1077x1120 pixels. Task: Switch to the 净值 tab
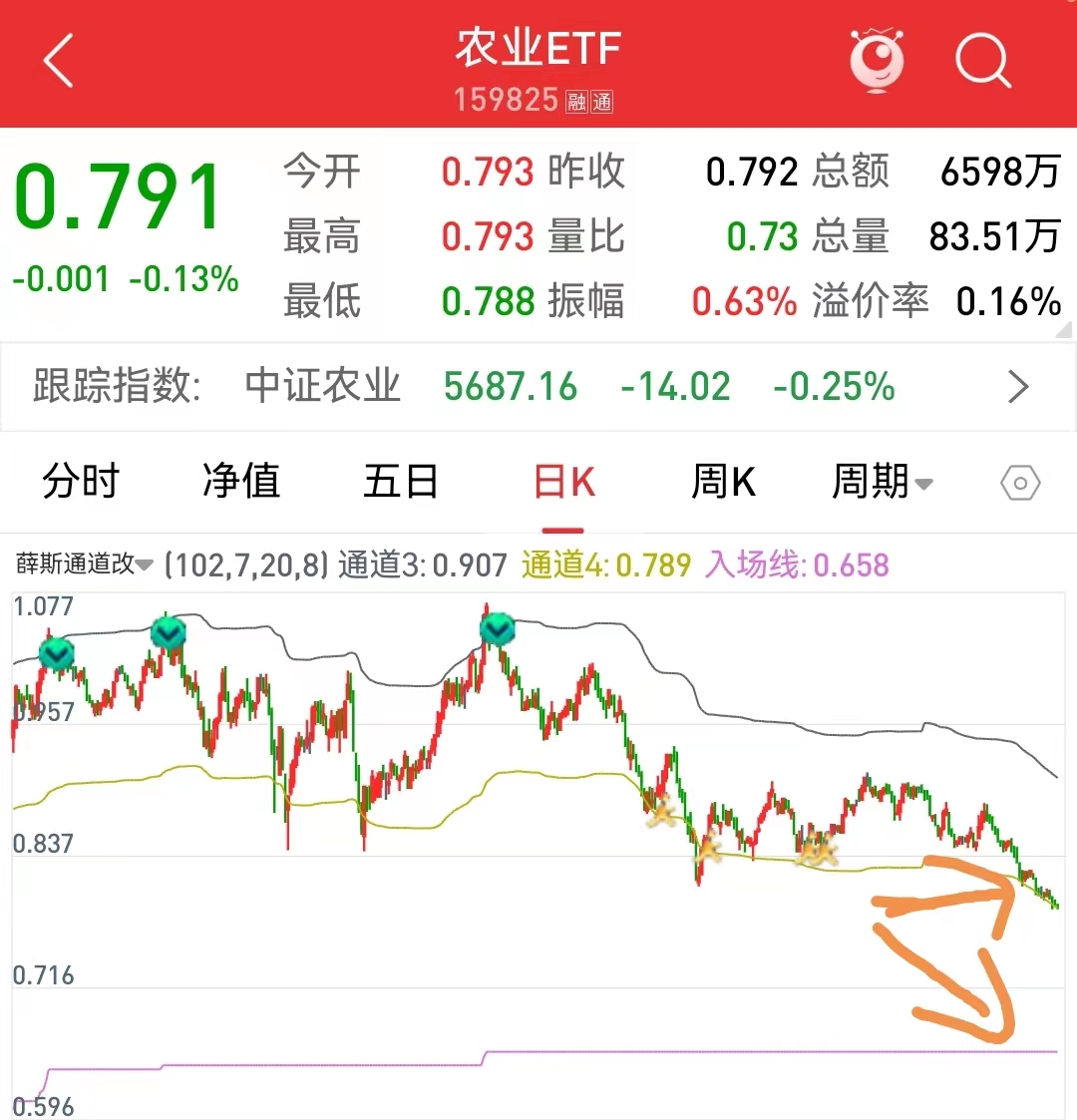coord(241,483)
